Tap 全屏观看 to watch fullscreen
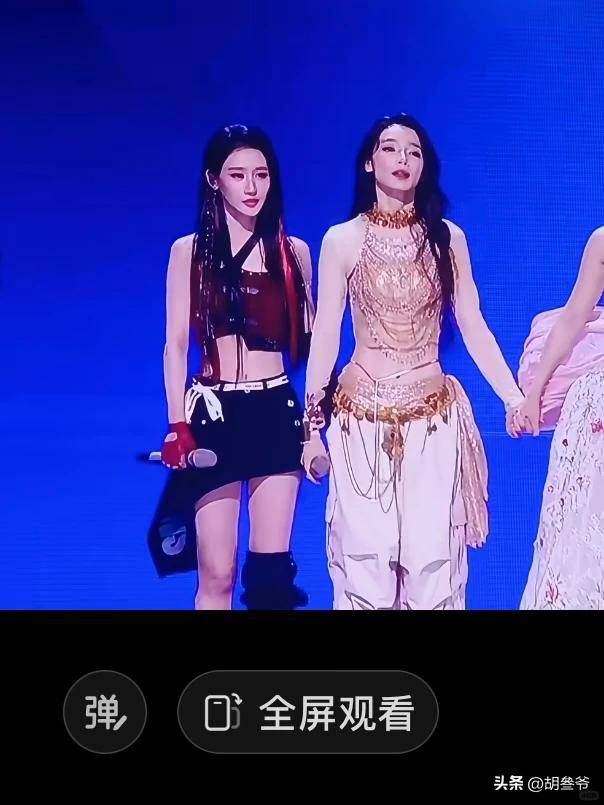 click(x=308, y=712)
